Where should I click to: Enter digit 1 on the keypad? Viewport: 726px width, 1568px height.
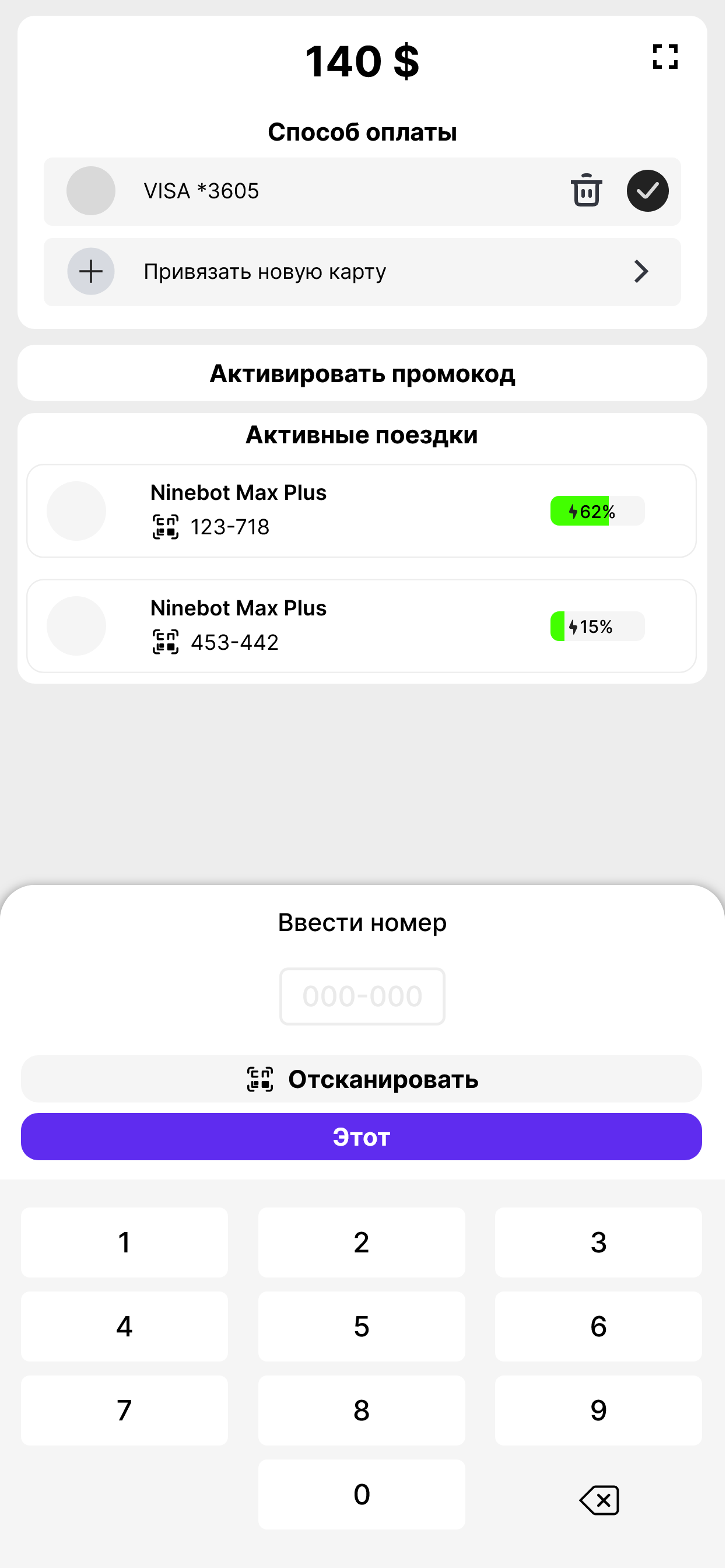point(125,1243)
